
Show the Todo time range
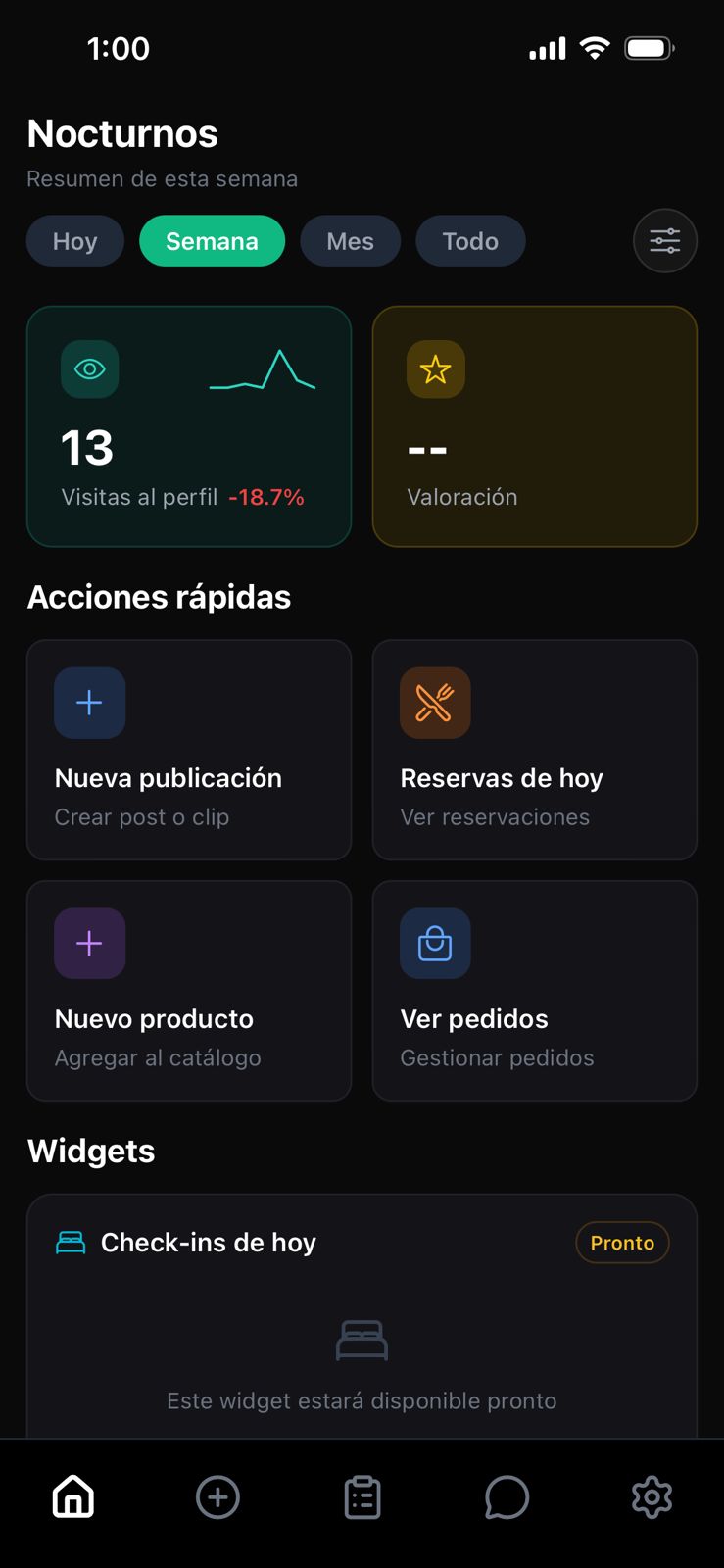click(470, 241)
